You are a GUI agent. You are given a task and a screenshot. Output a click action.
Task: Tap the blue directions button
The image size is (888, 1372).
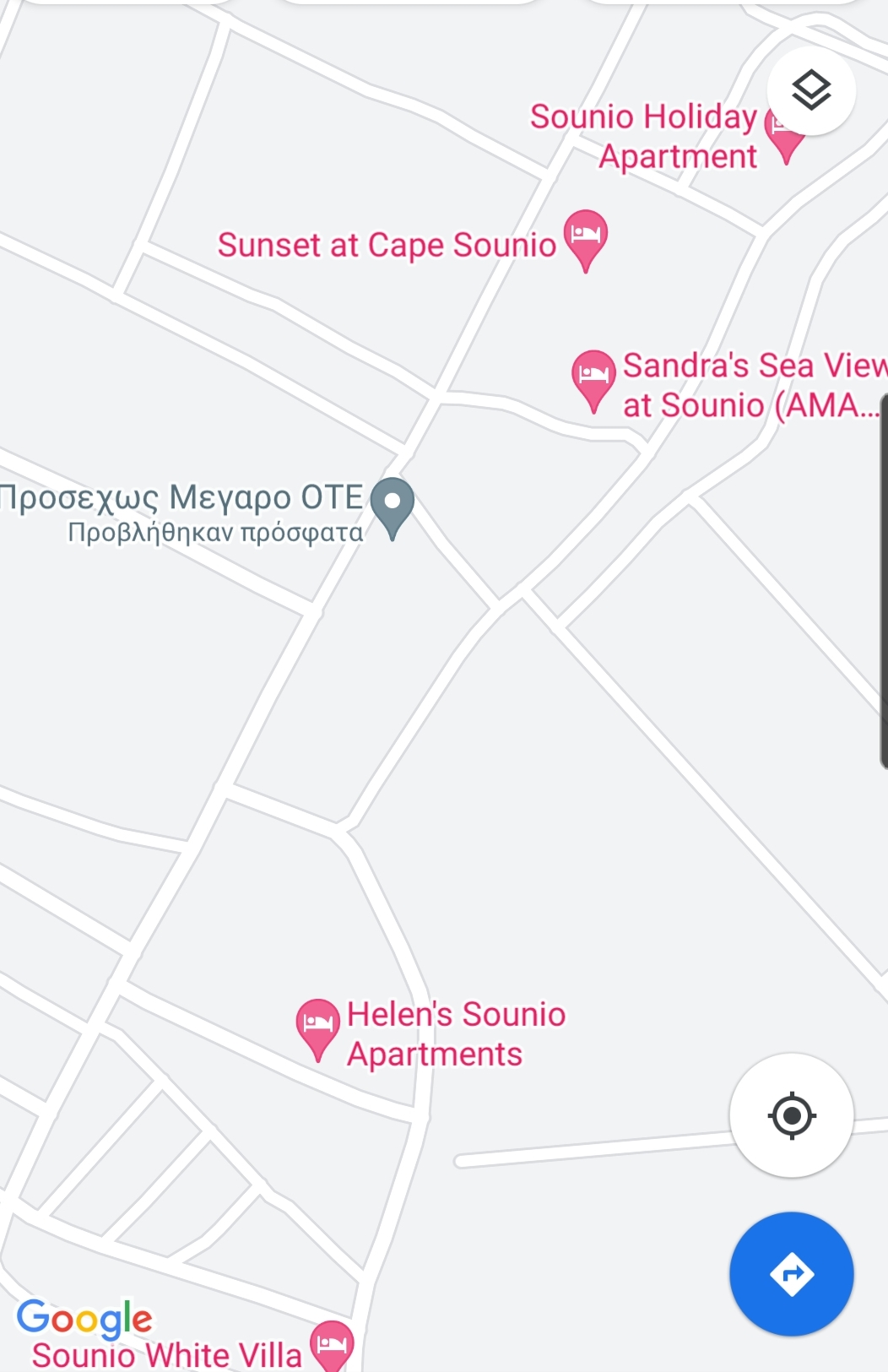pyautogui.click(x=791, y=1273)
